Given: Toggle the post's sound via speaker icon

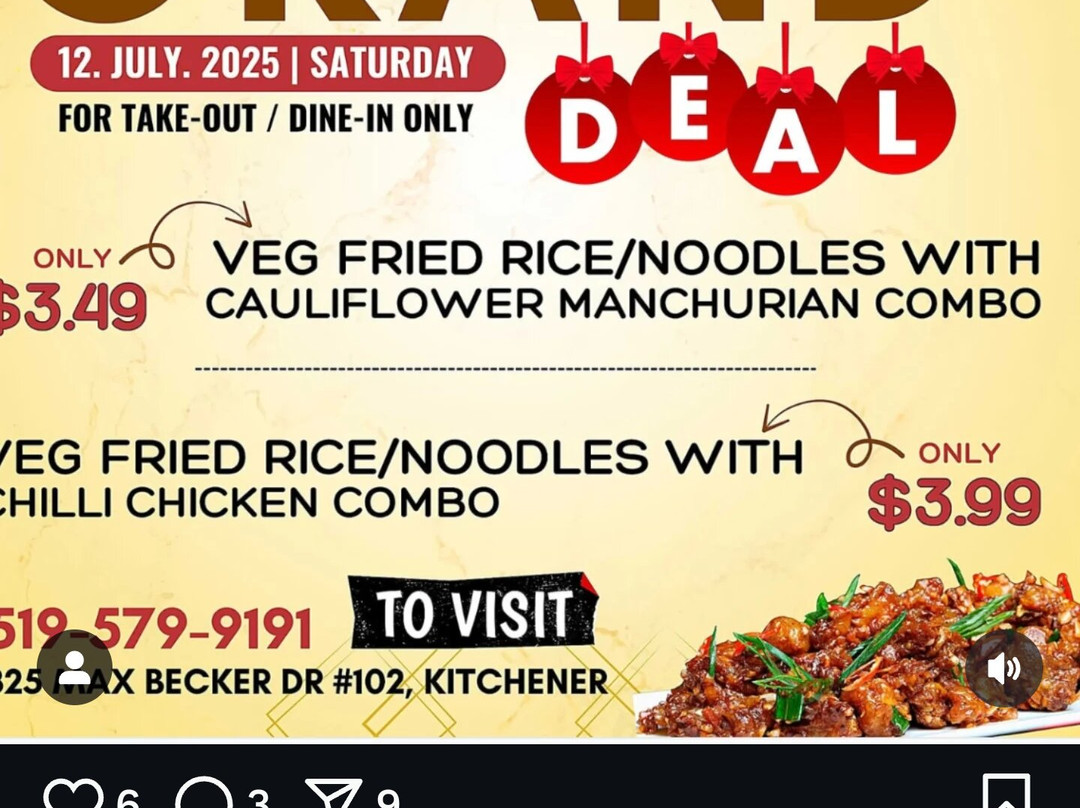Looking at the screenshot, I should pos(1004,668).
